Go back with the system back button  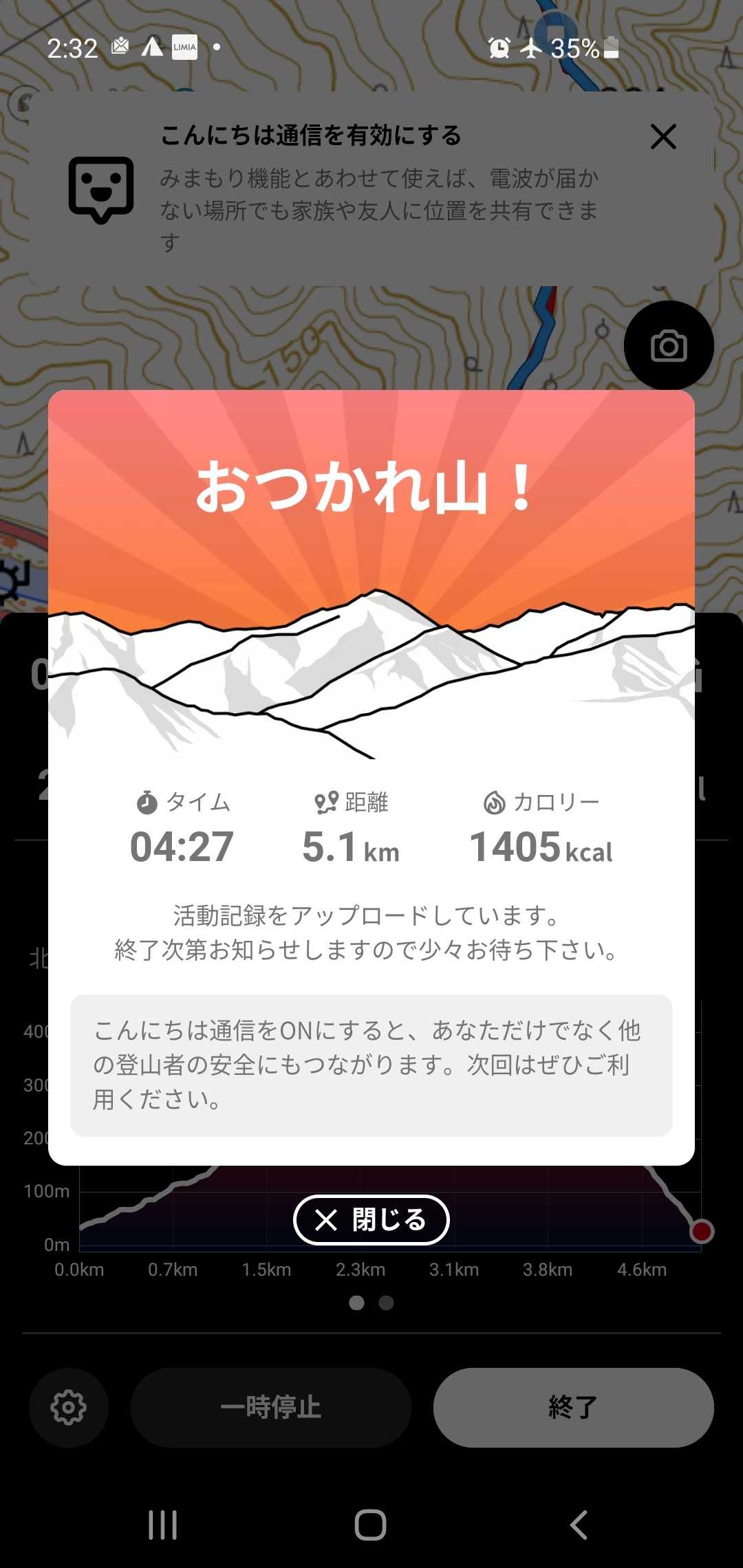pos(579,1525)
